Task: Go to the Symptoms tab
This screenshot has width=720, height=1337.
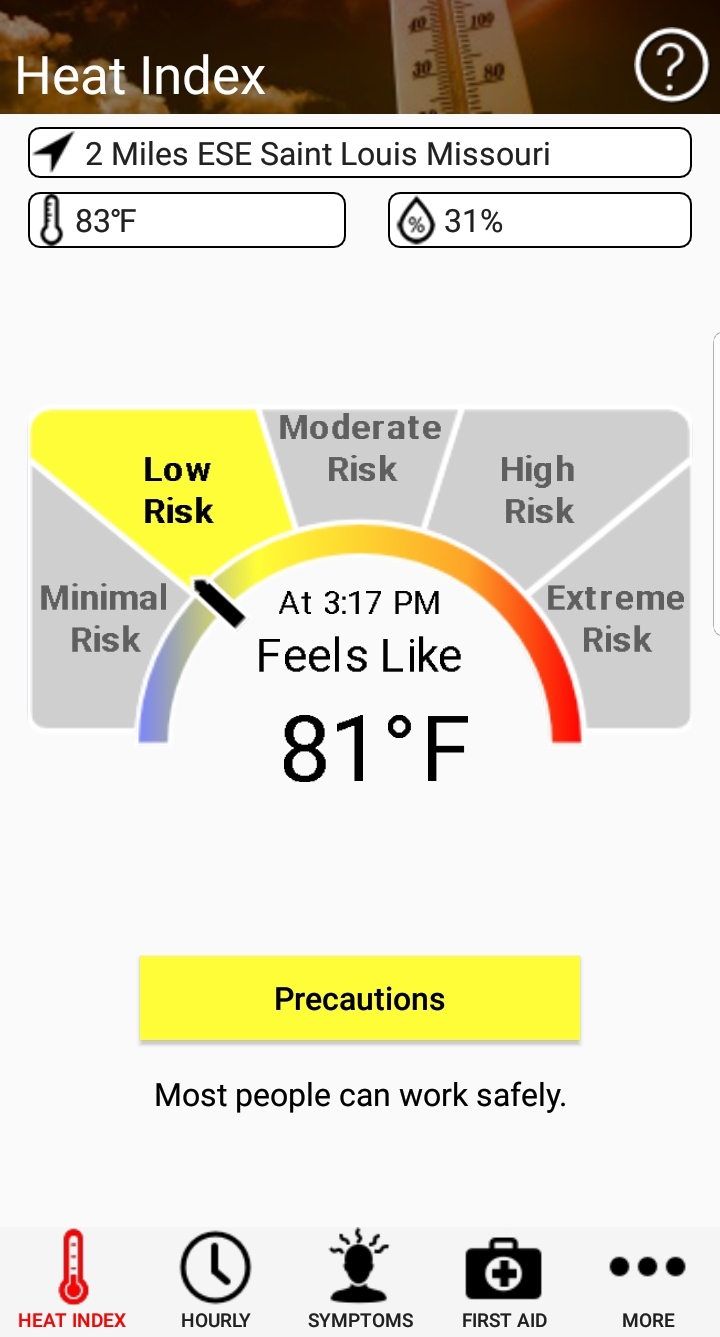Action: point(360,1280)
